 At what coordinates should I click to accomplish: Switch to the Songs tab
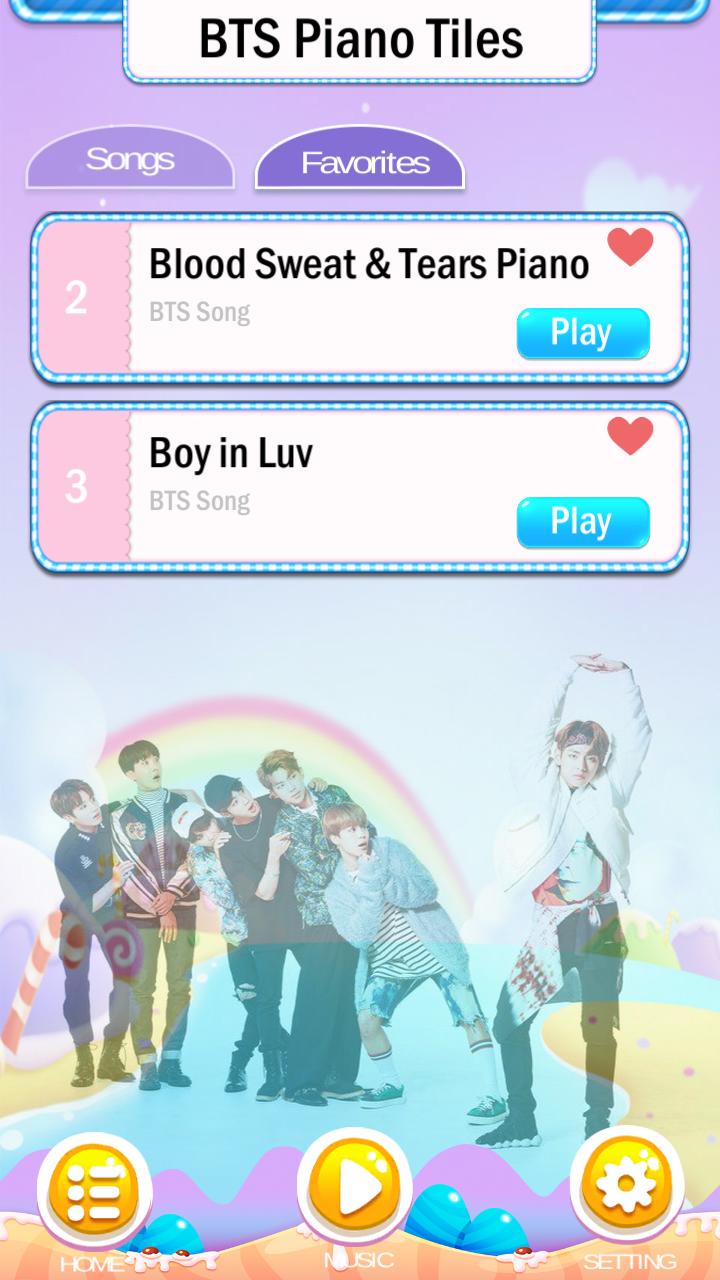tap(130, 160)
